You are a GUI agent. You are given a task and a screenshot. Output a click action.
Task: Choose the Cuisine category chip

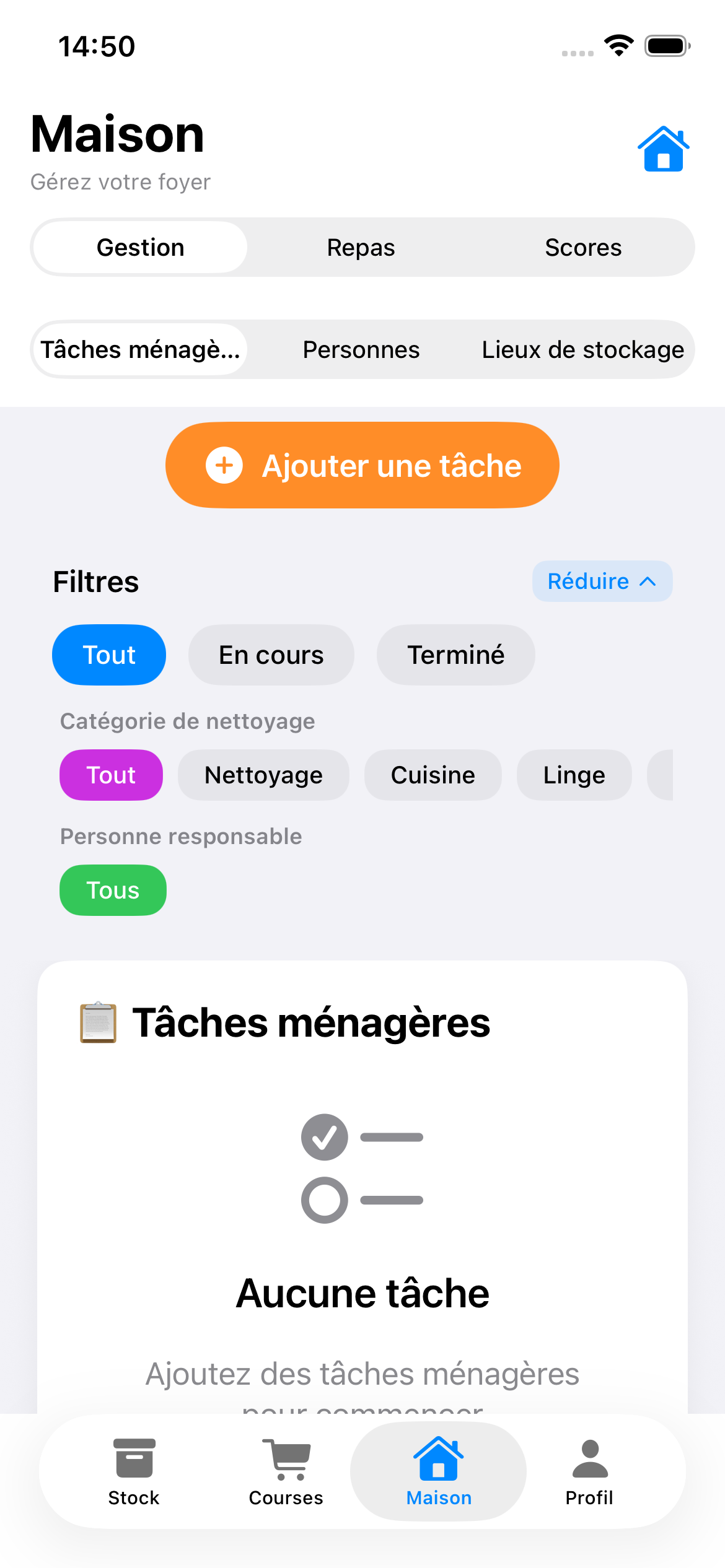[x=433, y=775]
